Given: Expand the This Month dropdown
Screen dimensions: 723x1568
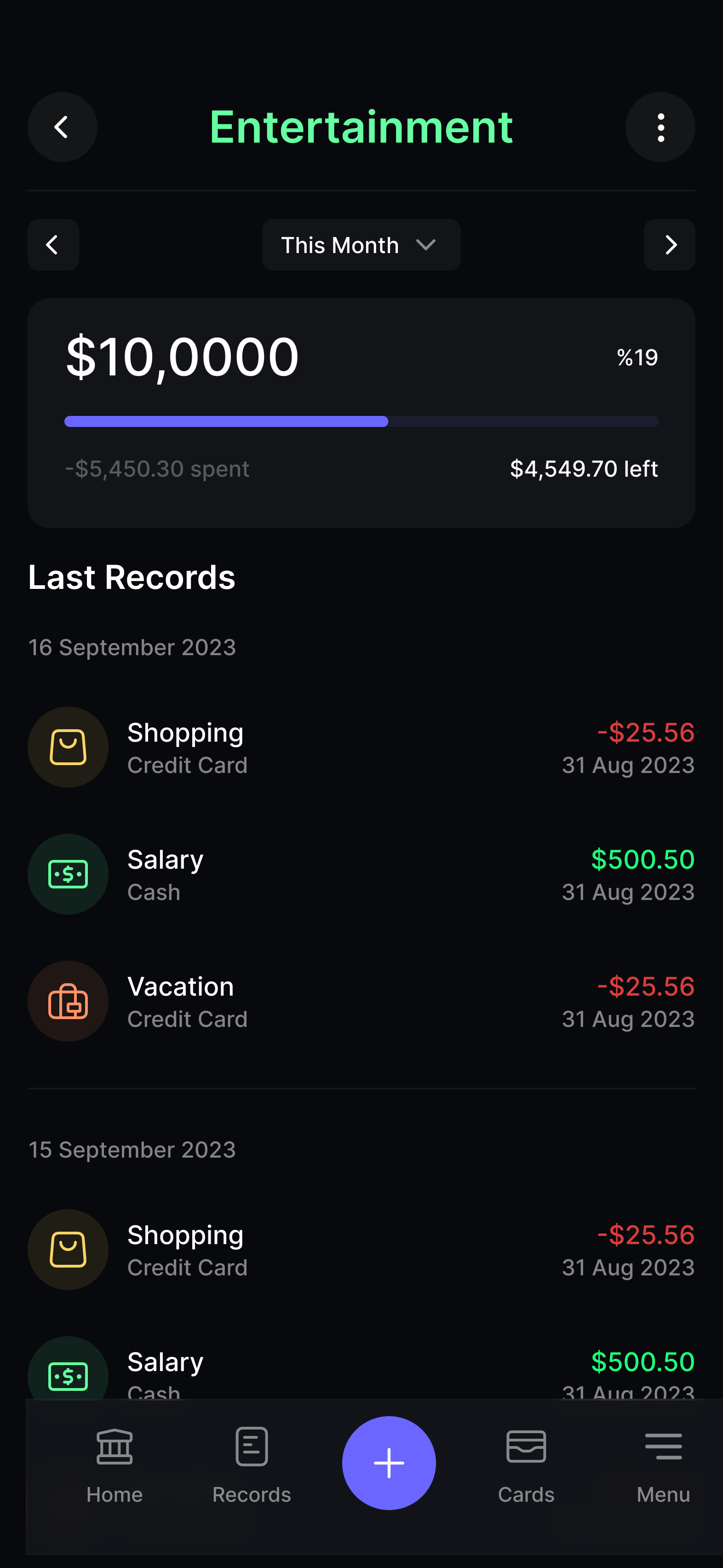Looking at the screenshot, I should point(361,245).
